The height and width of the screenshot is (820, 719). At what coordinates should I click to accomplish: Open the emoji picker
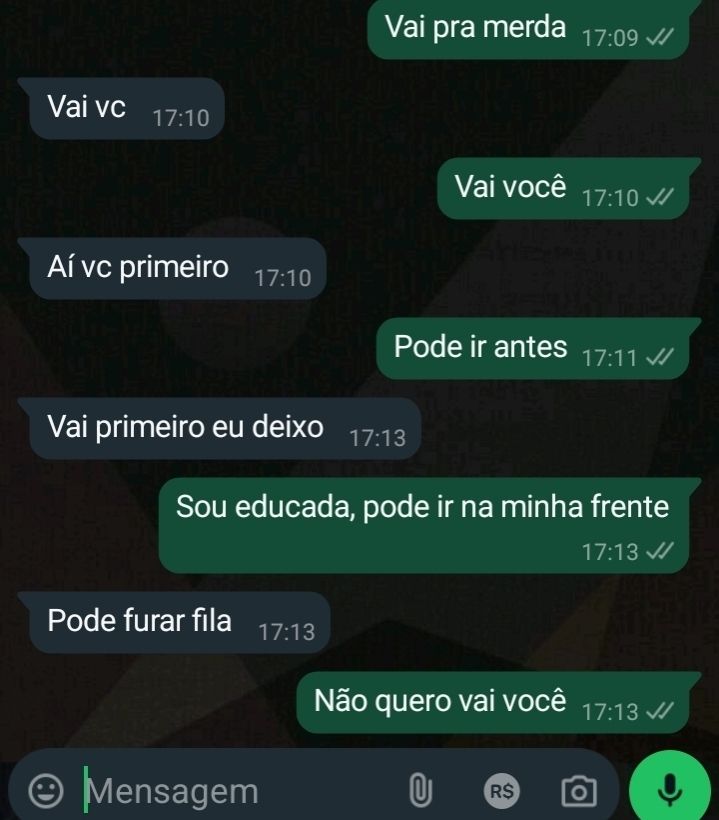(x=43, y=792)
